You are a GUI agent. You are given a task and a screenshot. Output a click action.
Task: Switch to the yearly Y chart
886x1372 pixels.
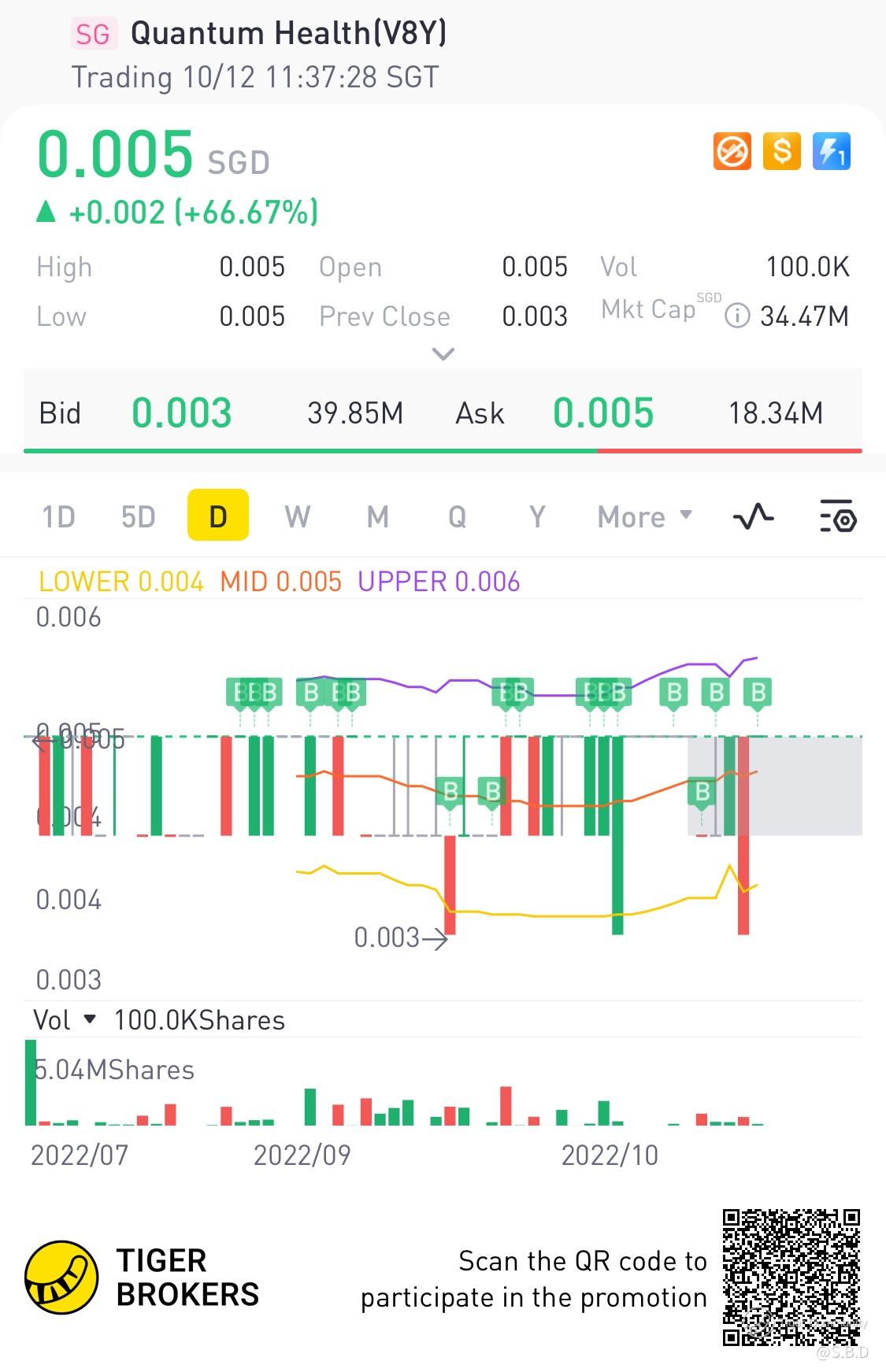click(x=537, y=516)
